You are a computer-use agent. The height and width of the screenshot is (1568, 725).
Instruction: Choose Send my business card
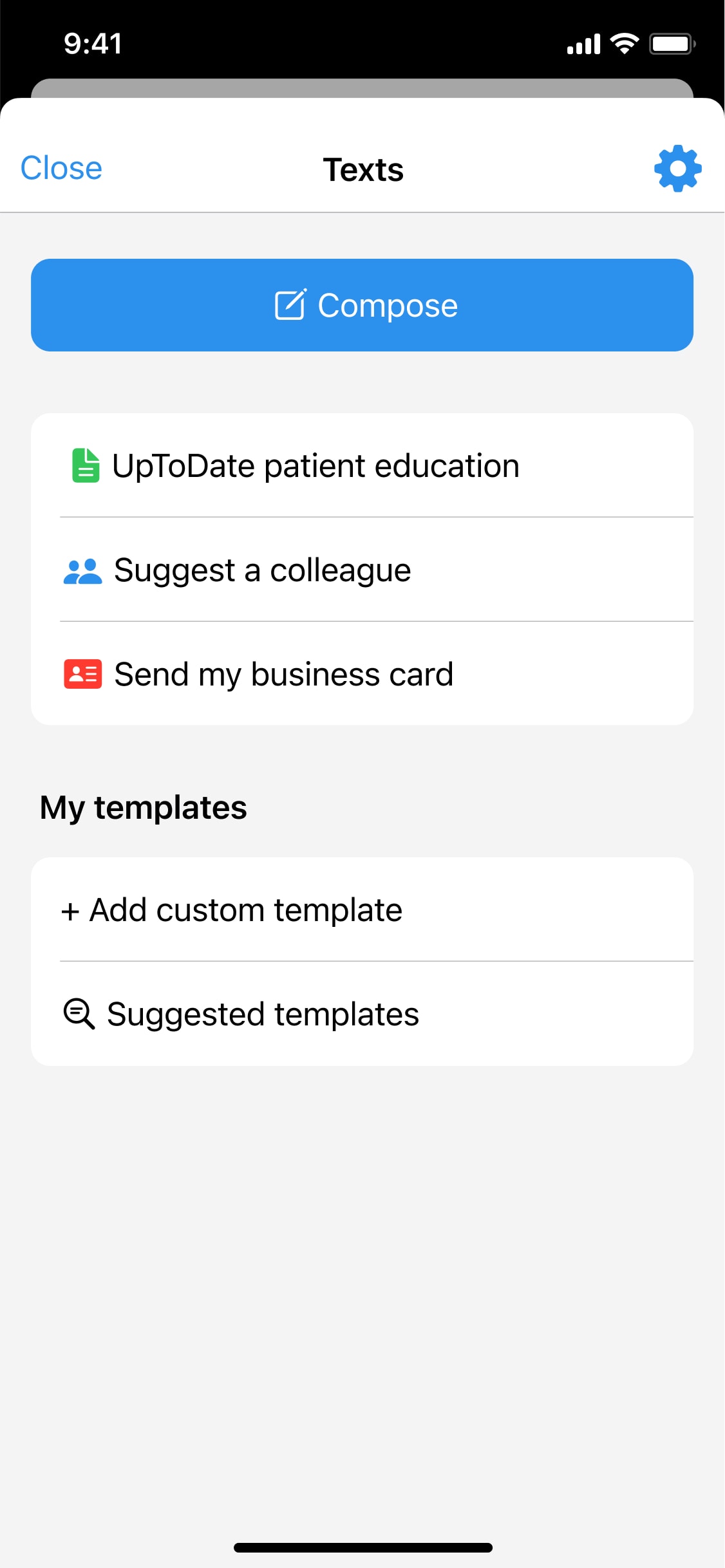(362, 674)
